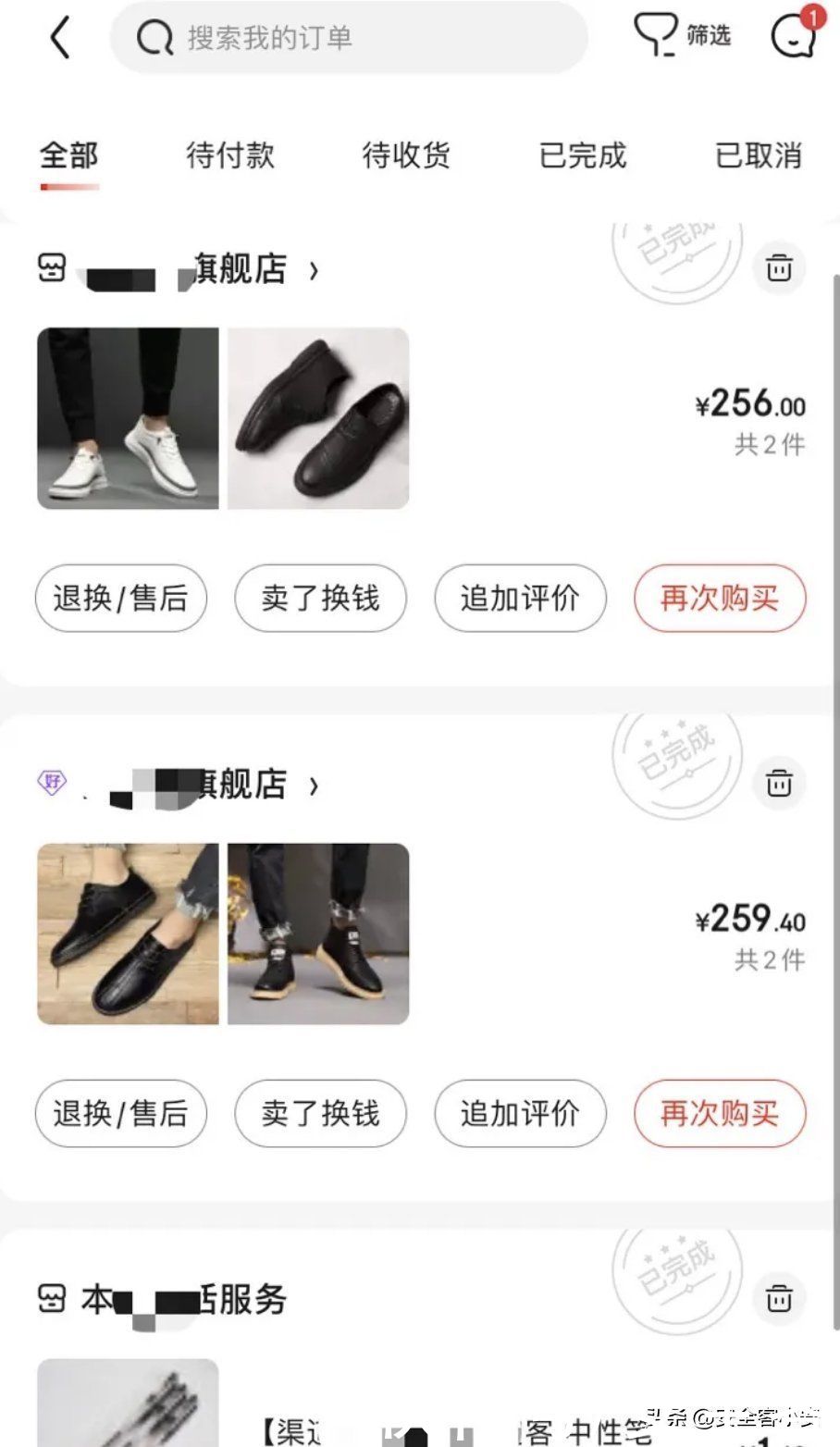Click the trash icon on the bottom stationery order

779,1299
